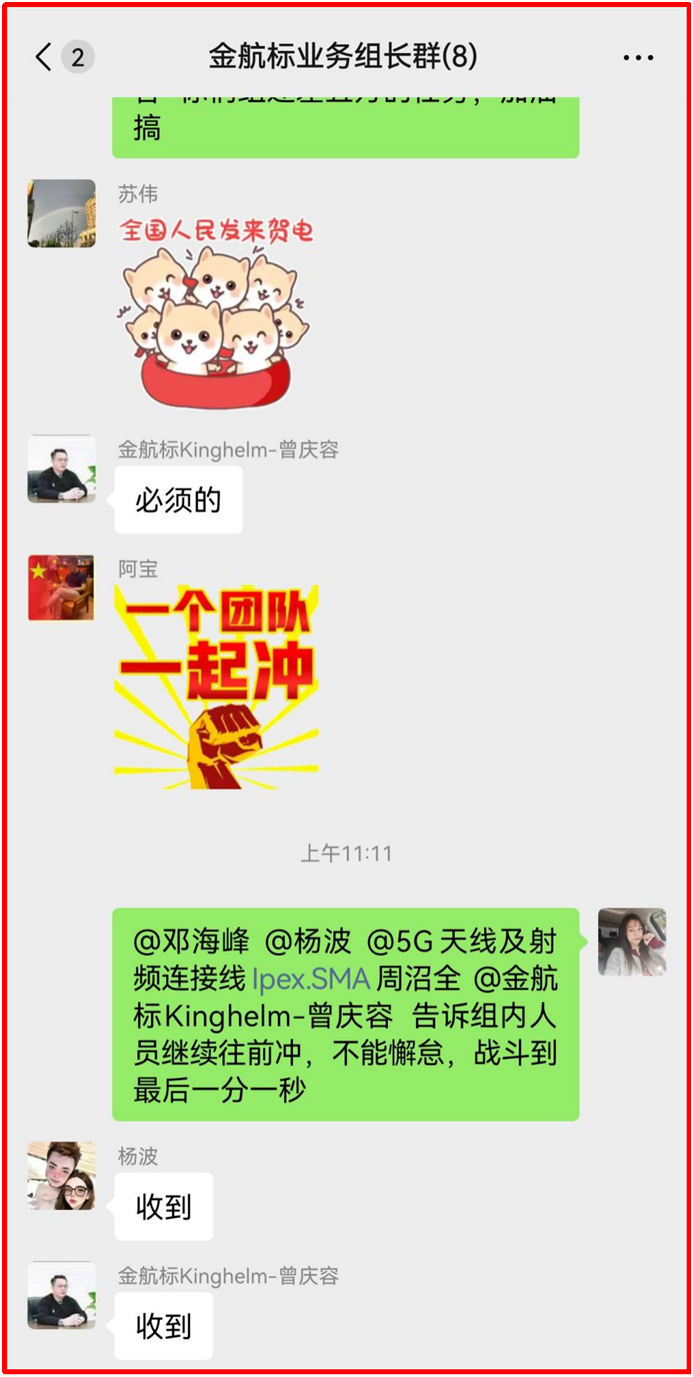Go back to the chat list
The height and width of the screenshot is (1377, 693).
pyautogui.click(x=43, y=57)
